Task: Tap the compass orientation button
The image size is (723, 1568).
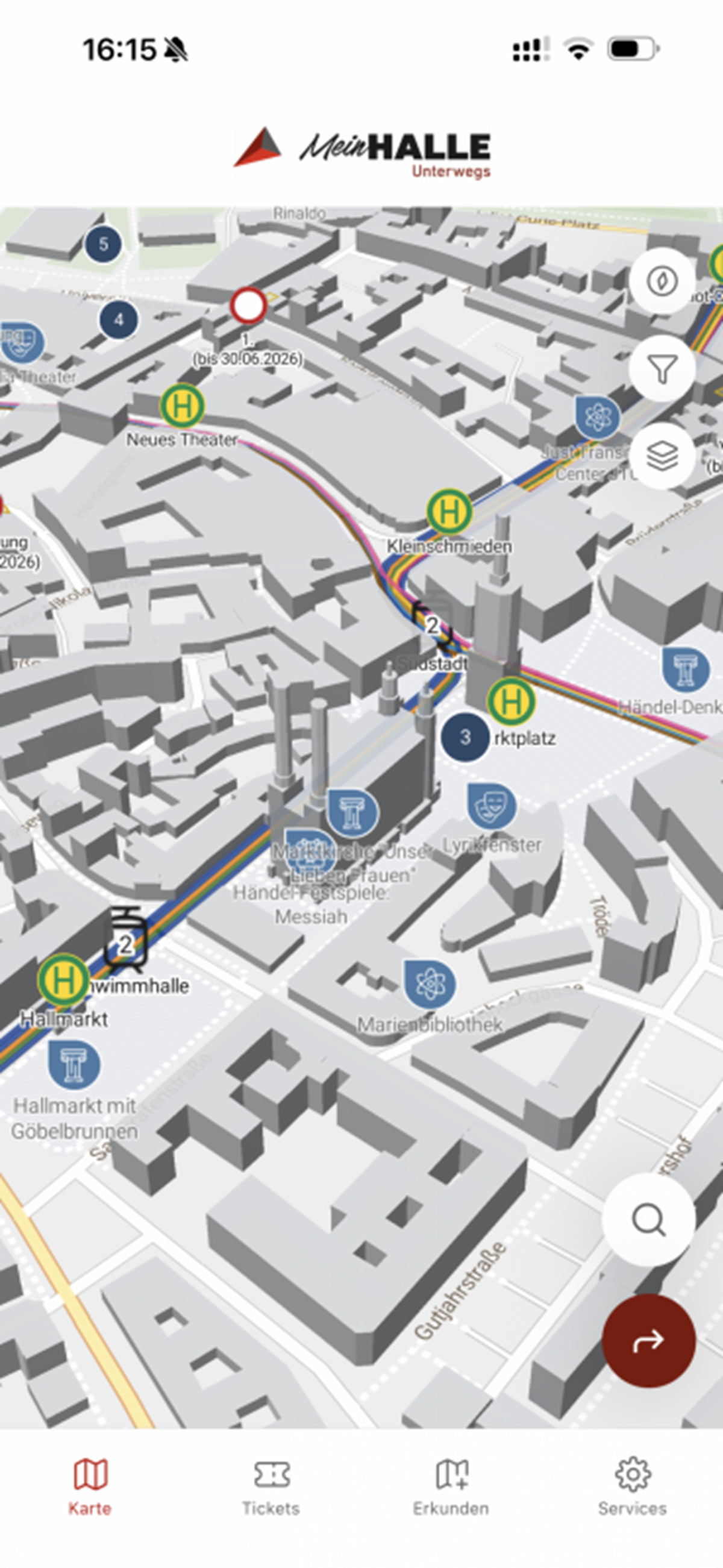Action: coord(662,281)
